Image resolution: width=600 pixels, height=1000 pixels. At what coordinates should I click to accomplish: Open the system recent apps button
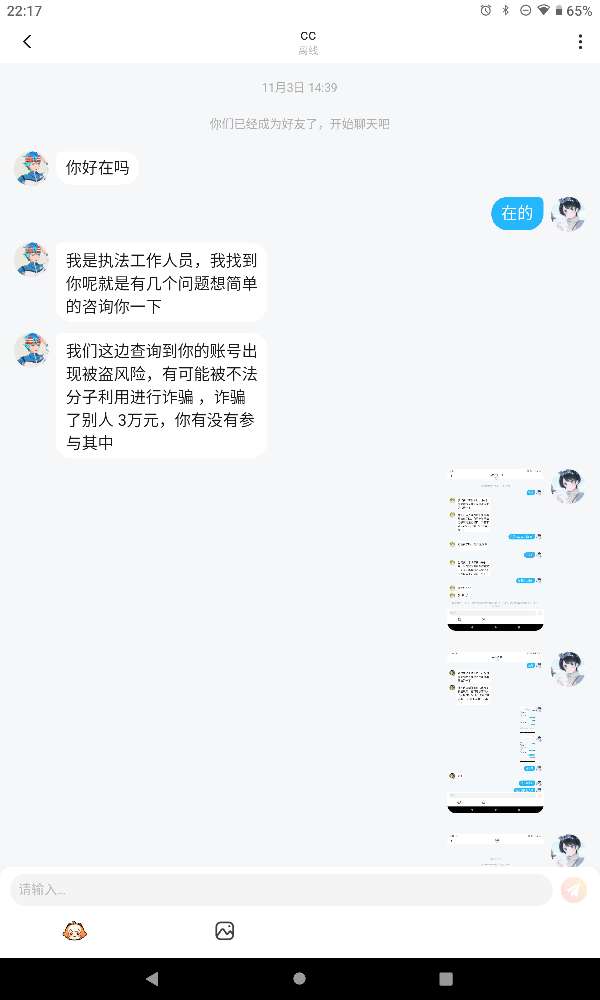pyautogui.click(x=446, y=978)
